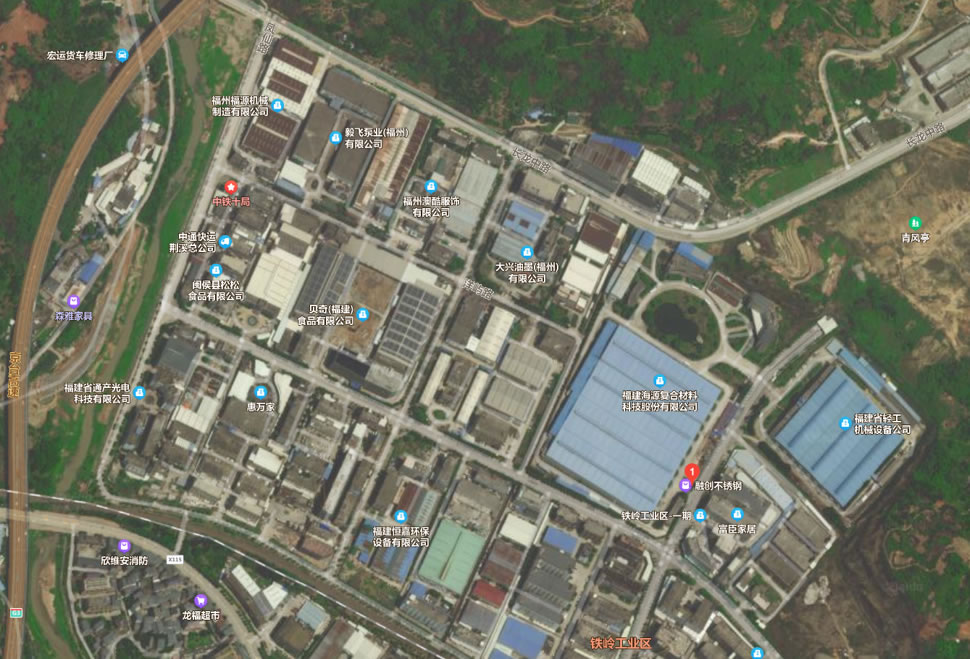The height and width of the screenshot is (659, 970).
Task: Select the 宏运货车修理厂 map marker
Action: (x=122, y=55)
